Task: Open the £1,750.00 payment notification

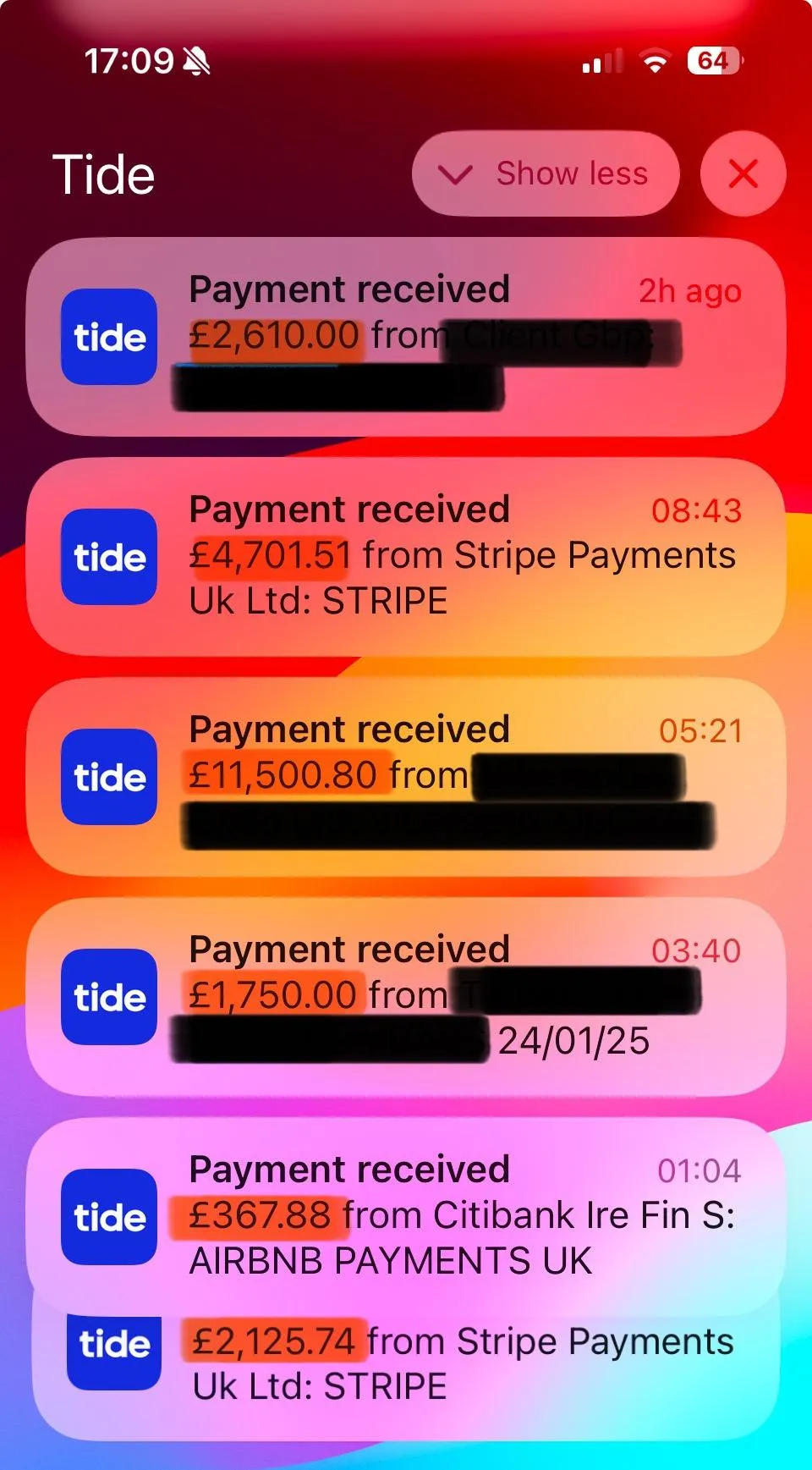Action: [x=406, y=997]
